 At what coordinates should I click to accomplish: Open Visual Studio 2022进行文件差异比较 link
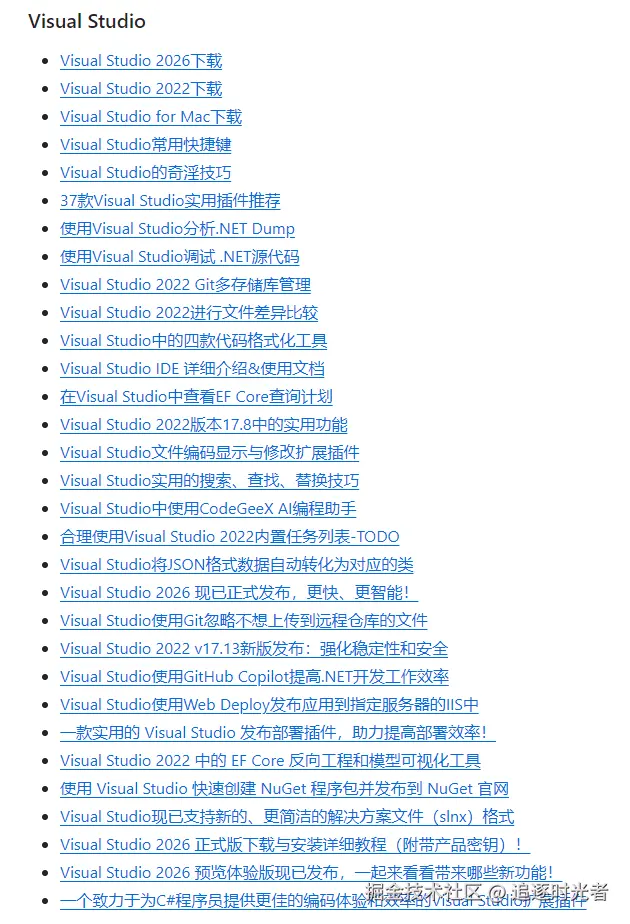click(x=189, y=313)
